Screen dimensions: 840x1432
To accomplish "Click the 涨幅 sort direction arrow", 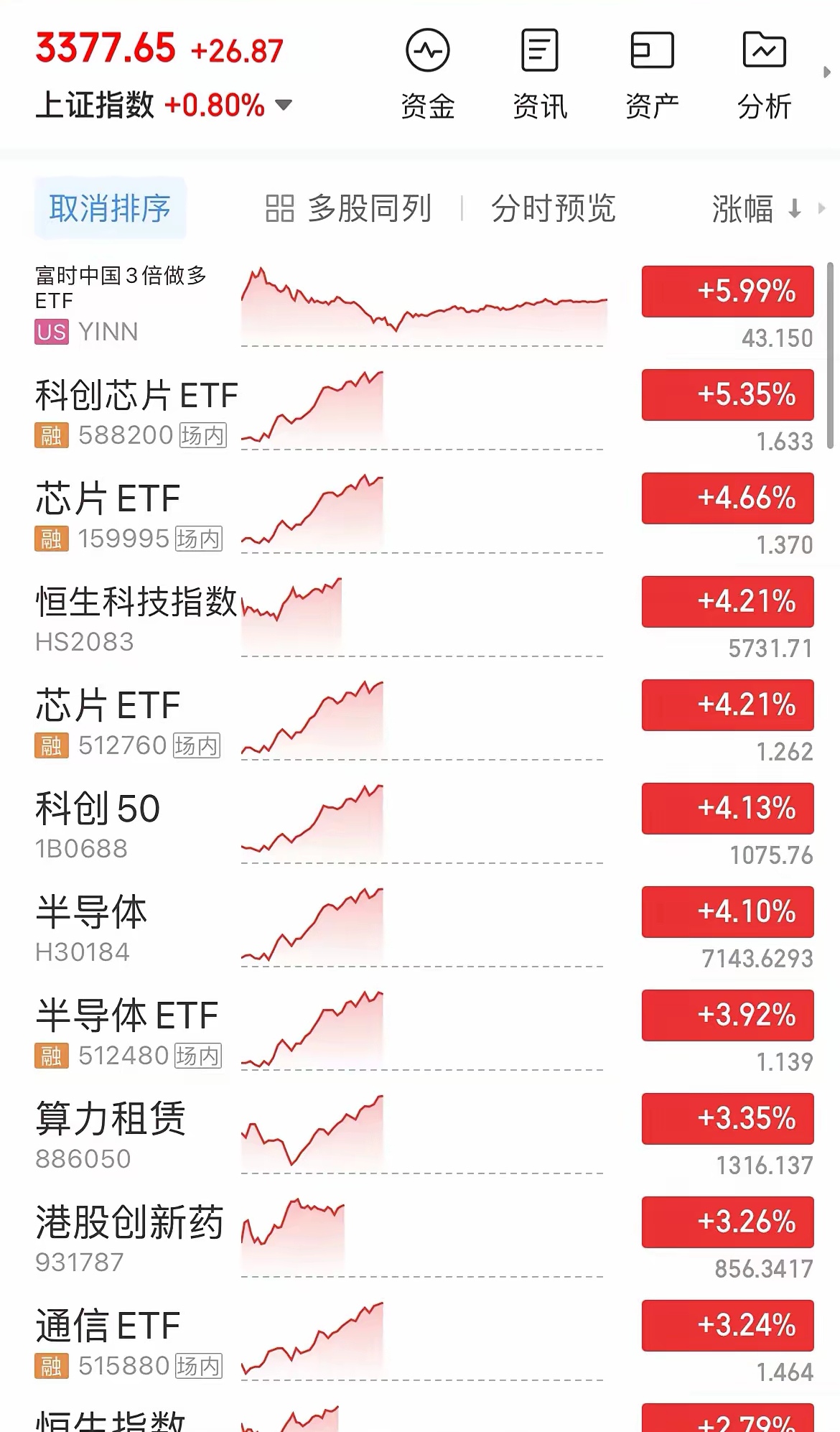I will (793, 208).
